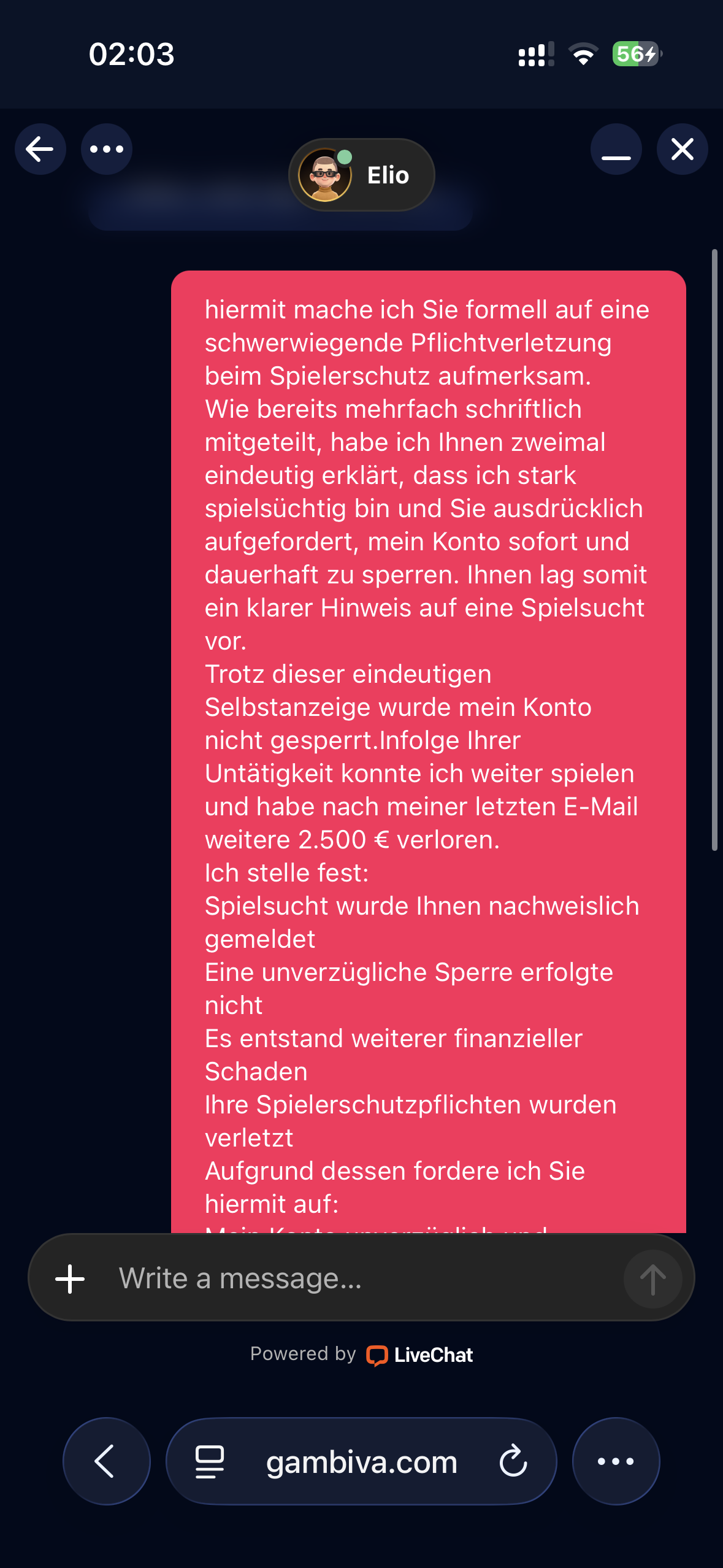Viewport: 723px width, 1568px height.
Task: Go back in the chat widget
Action: [40, 149]
